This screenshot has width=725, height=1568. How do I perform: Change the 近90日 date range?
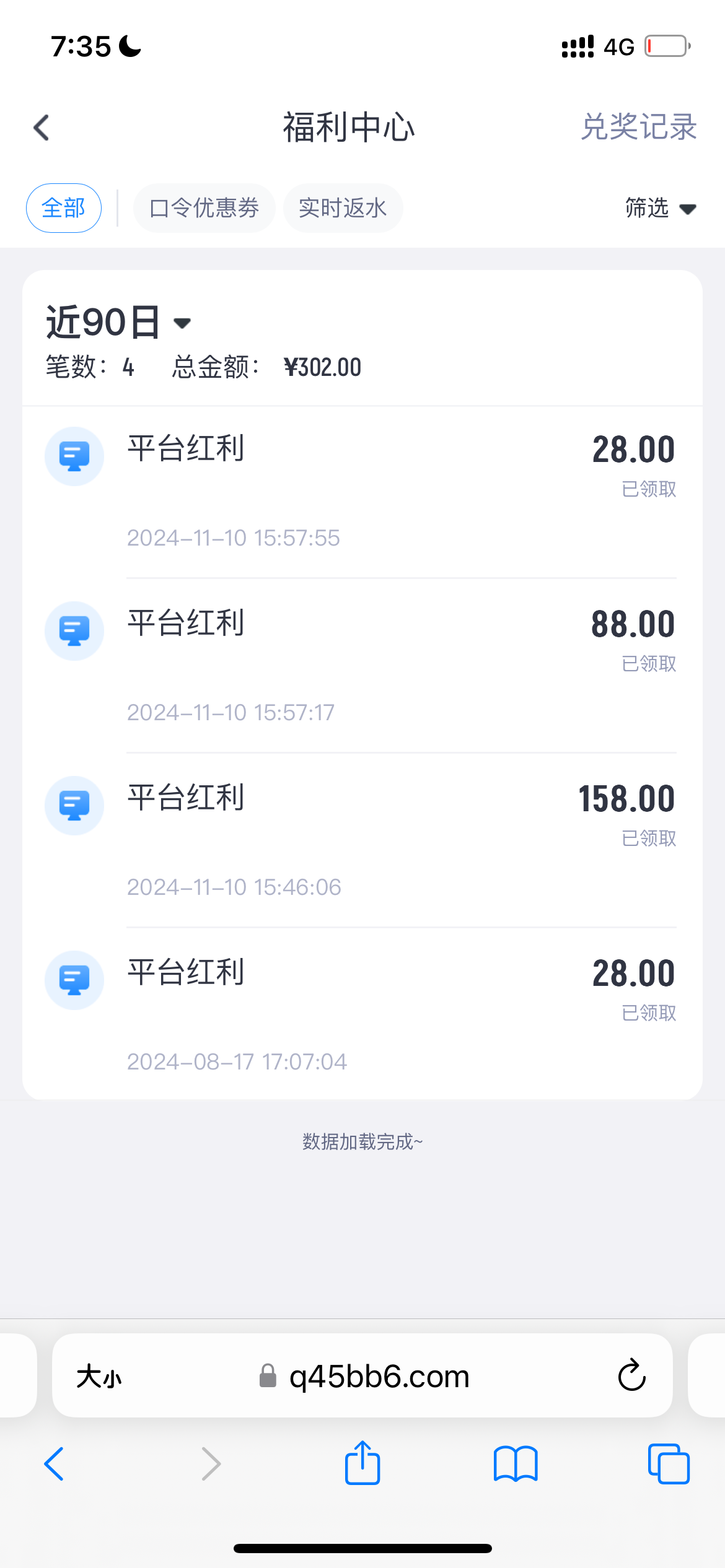118,323
